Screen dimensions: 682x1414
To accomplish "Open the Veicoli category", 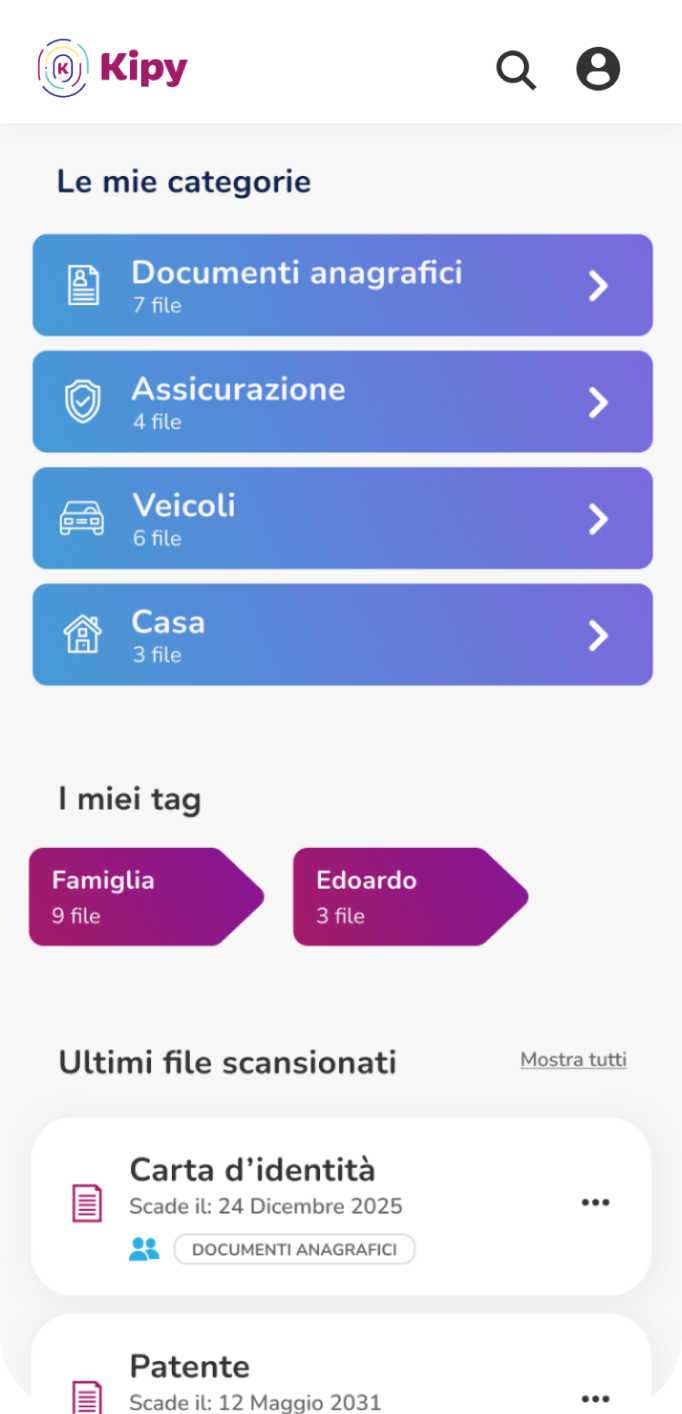I will tap(342, 518).
